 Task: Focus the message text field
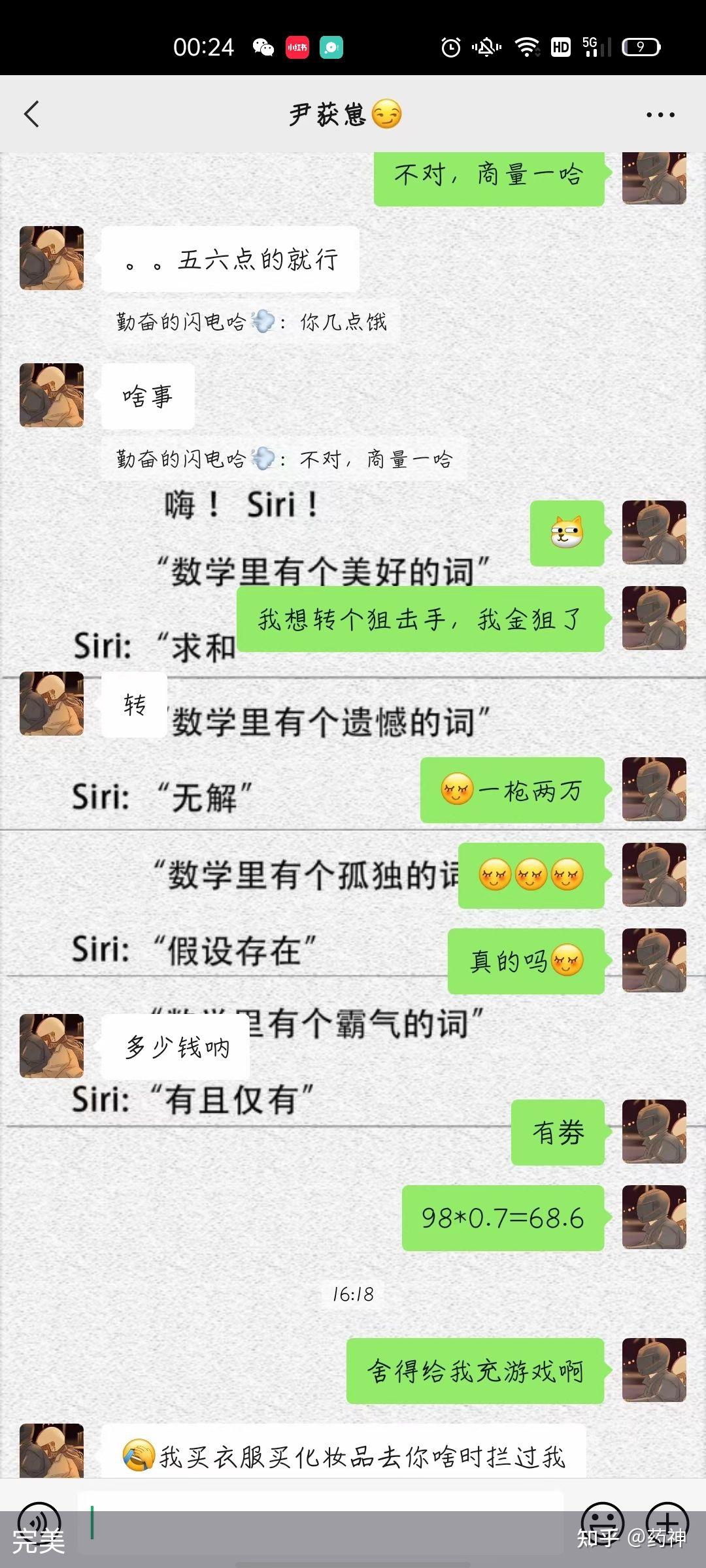click(x=320, y=1521)
